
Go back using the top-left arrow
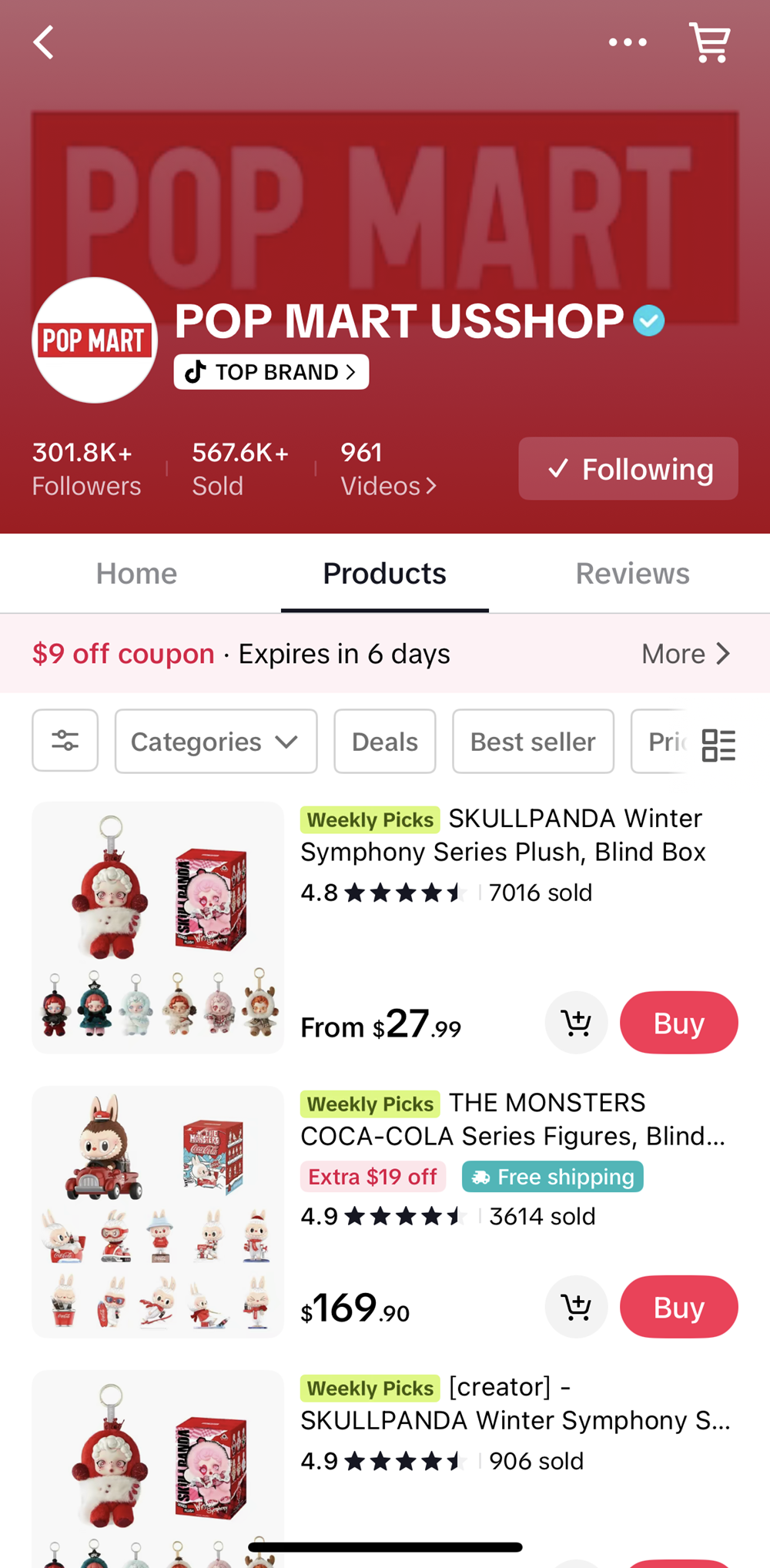pos(45,42)
